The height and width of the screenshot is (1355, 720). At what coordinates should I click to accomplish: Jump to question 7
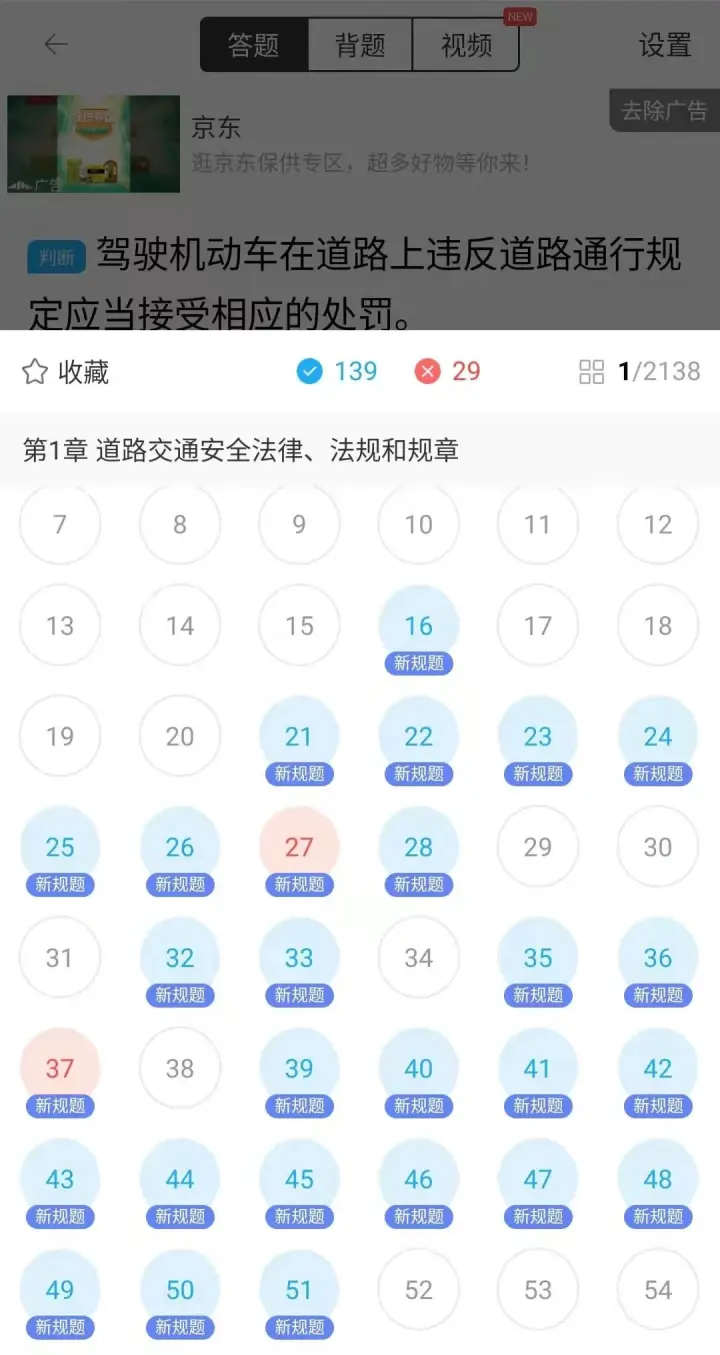click(60, 524)
